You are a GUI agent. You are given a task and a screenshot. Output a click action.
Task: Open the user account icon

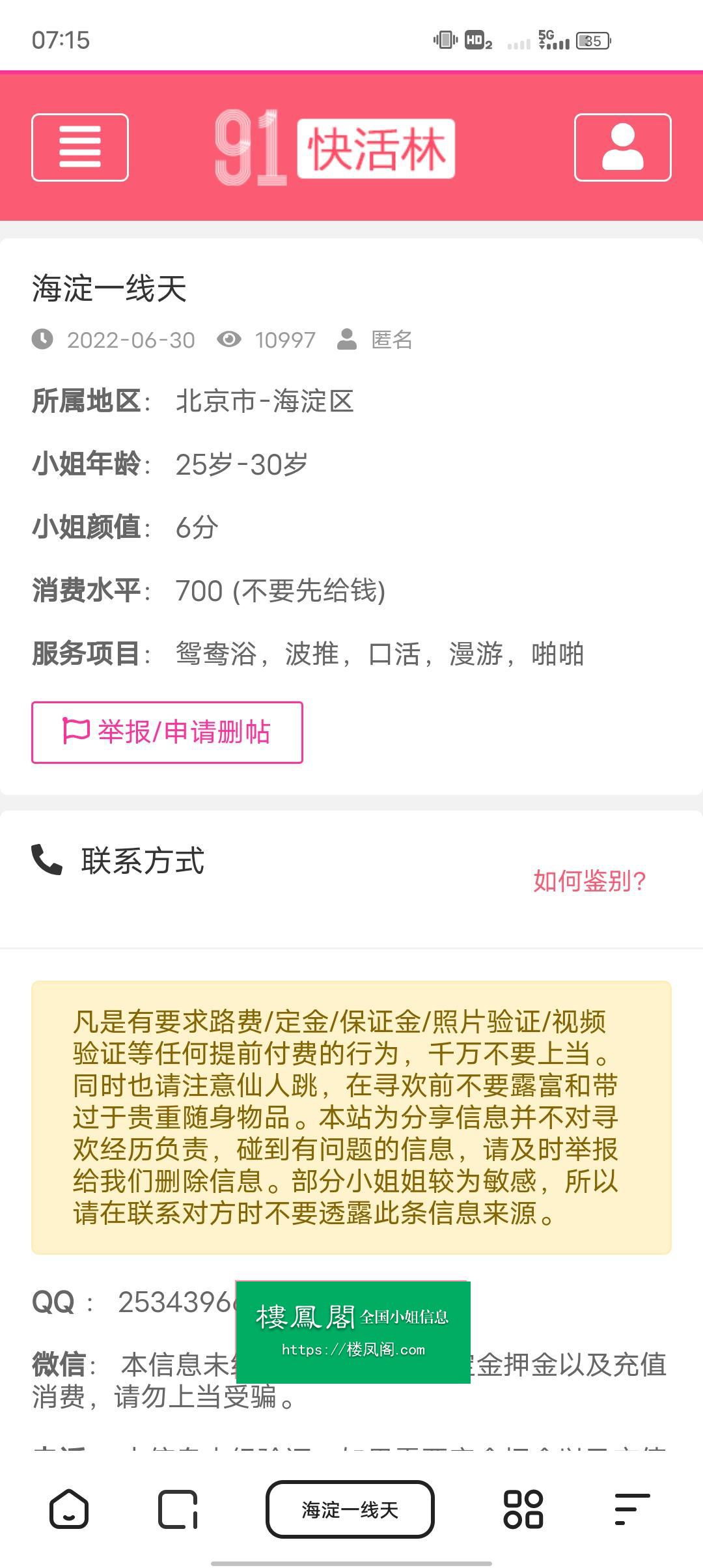point(622,147)
